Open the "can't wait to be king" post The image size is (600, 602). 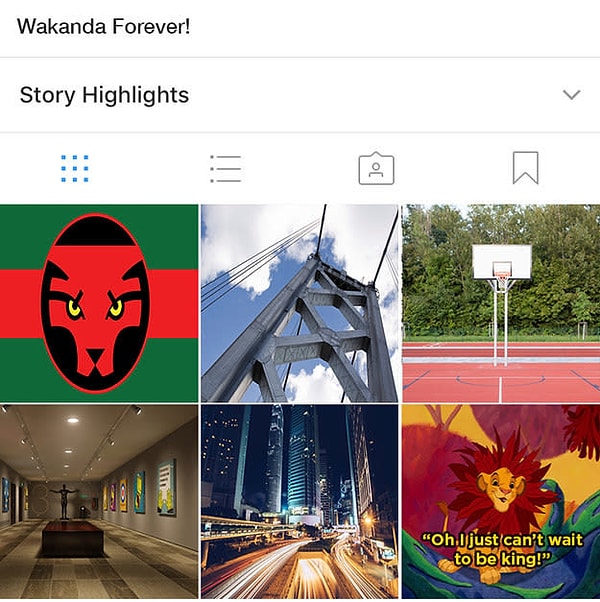point(501,501)
